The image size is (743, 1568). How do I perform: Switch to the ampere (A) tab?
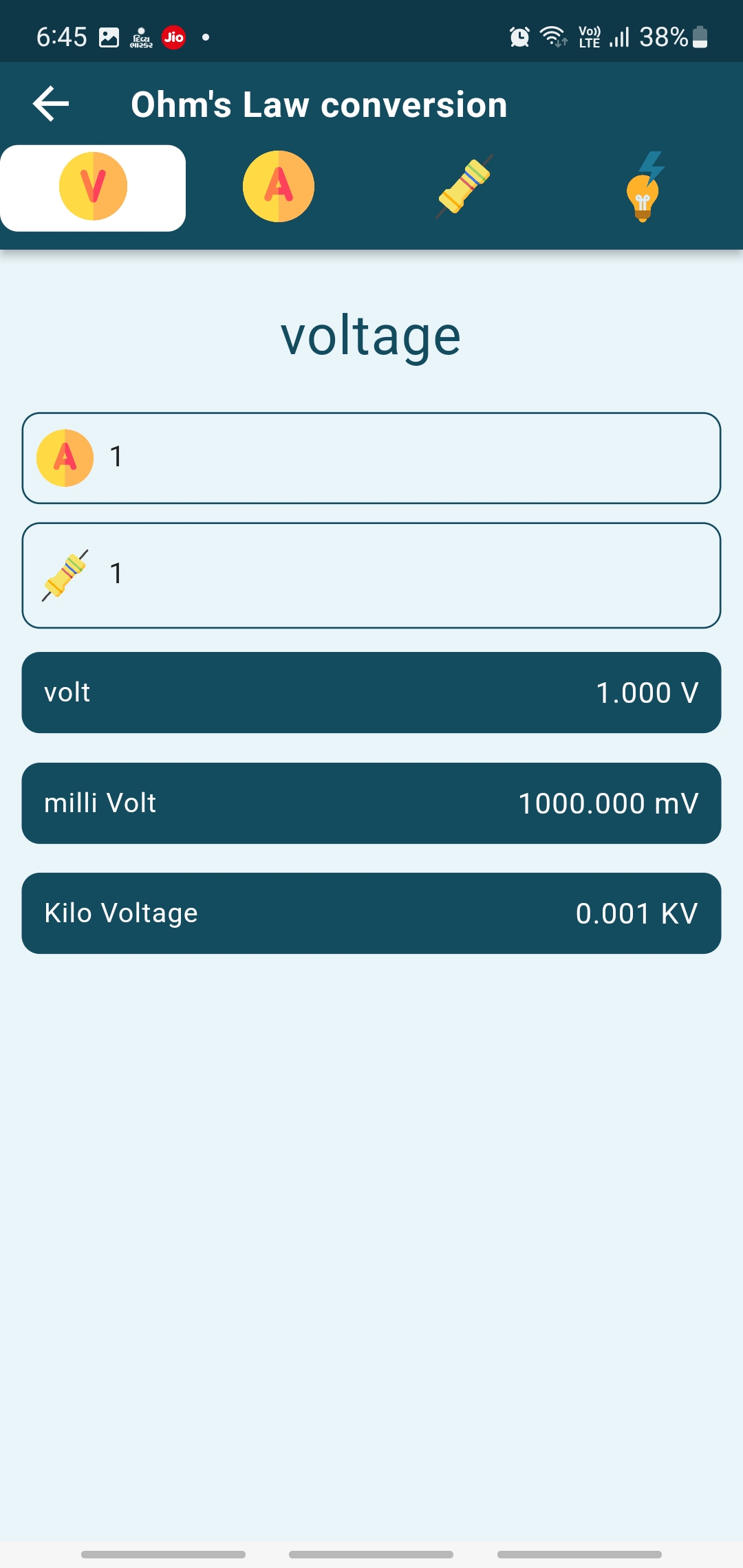click(x=279, y=187)
